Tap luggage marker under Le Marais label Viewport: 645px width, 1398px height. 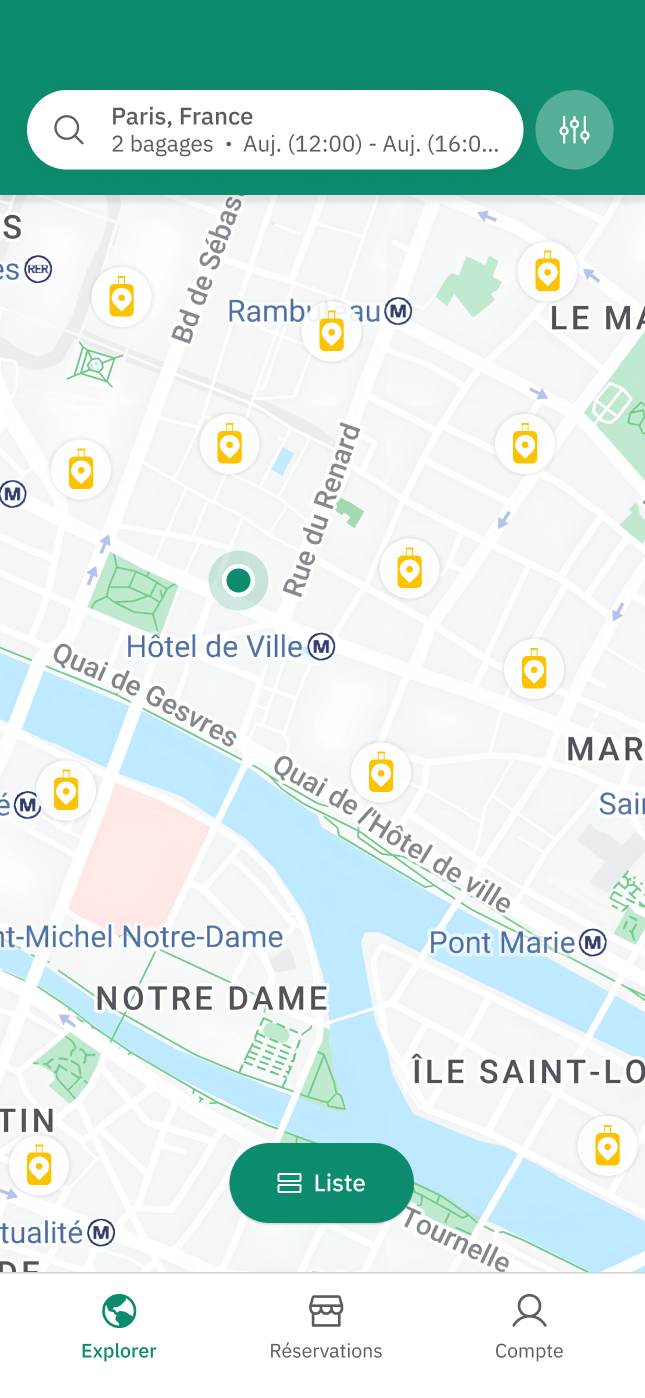(x=525, y=444)
